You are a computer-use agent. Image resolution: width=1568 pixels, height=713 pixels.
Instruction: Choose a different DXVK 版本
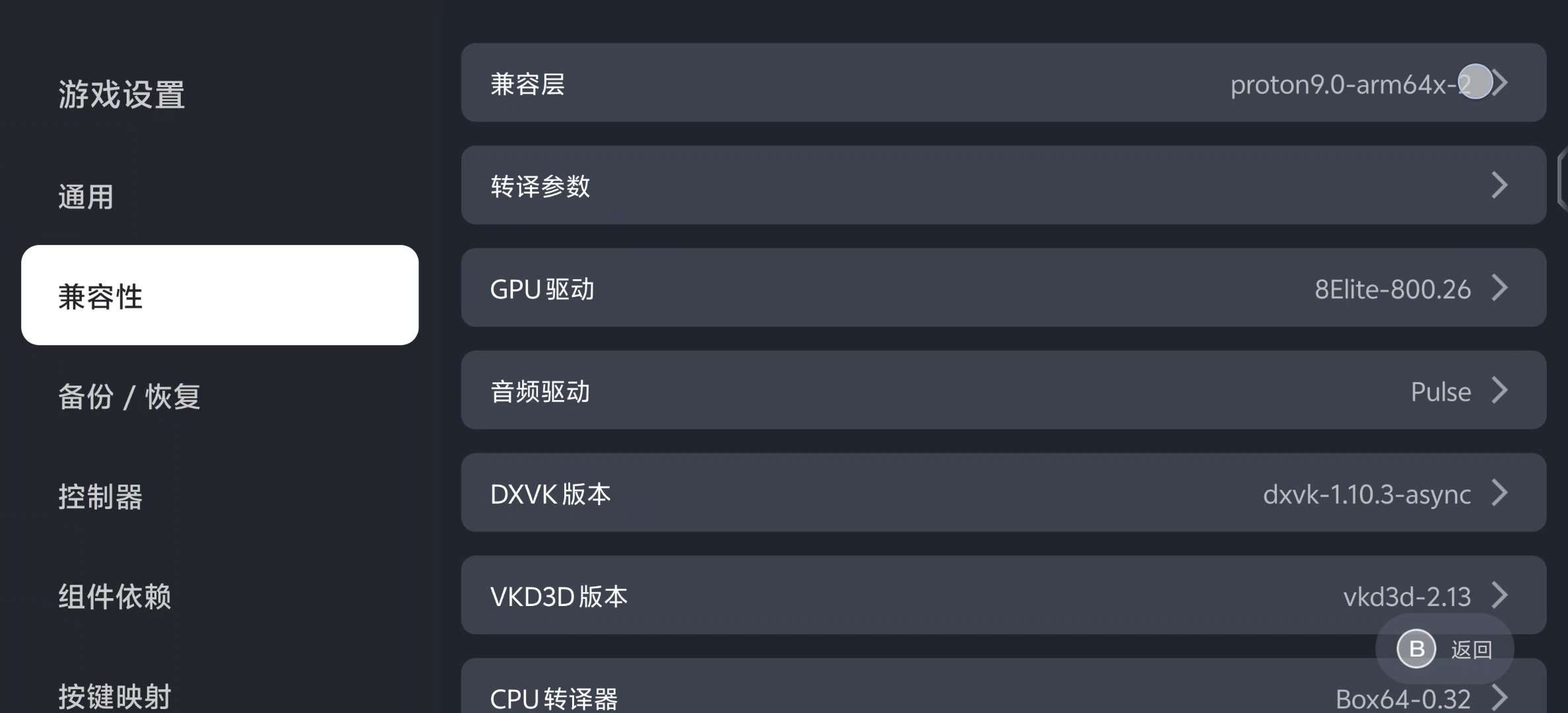pos(1003,492)
